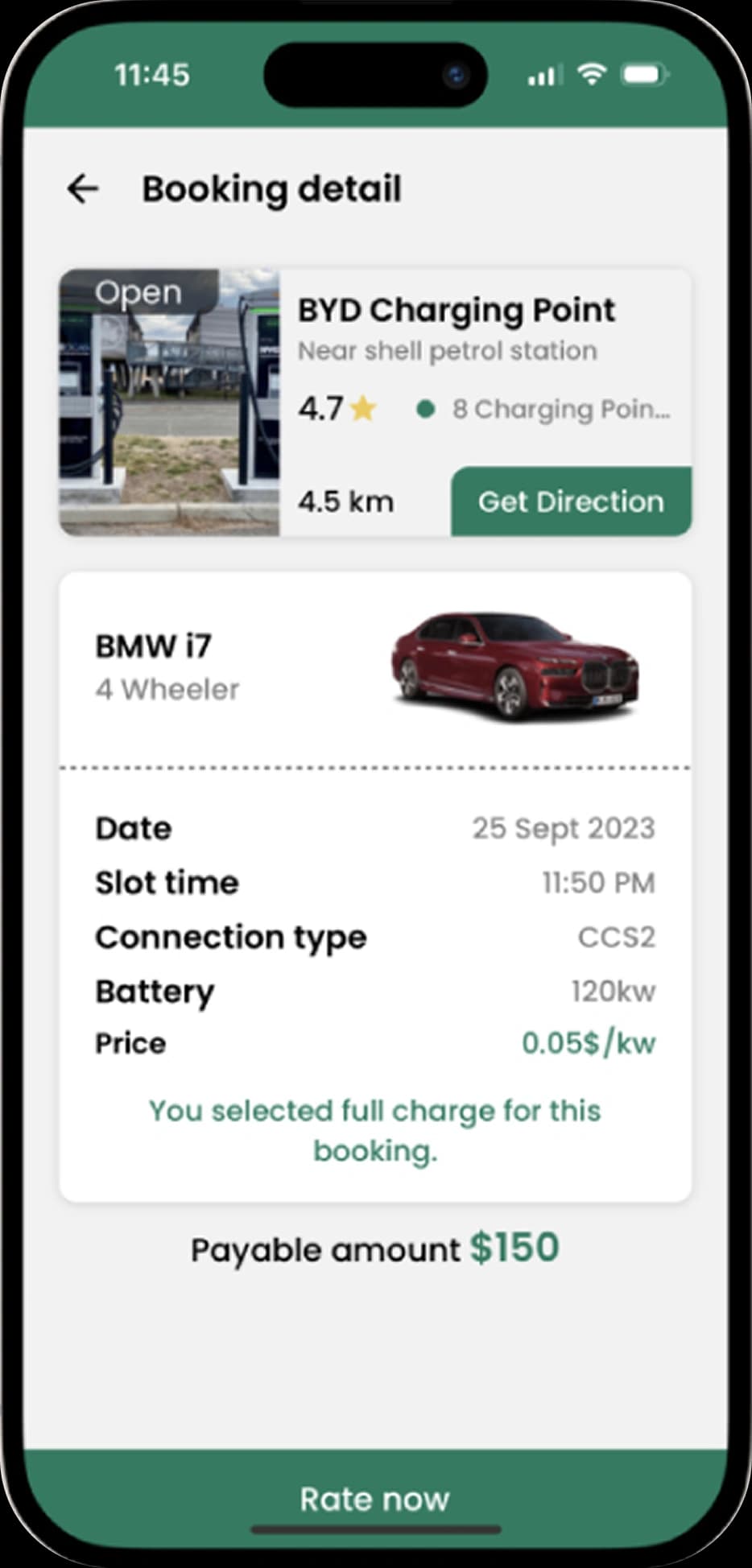Tap the 0.05$/kw price value
This screenshot has width=752, height=1568.
point(589,1042)
